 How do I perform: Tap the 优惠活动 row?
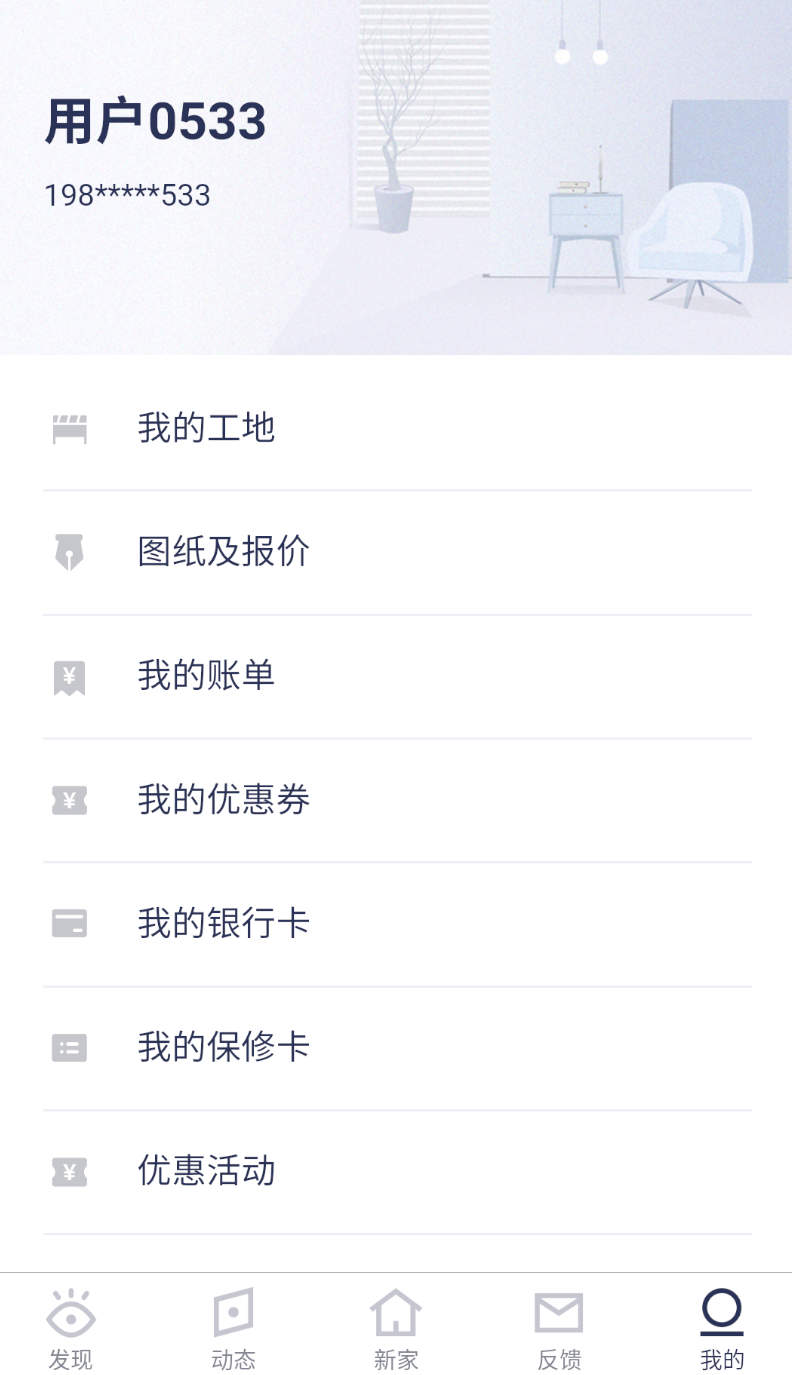point(396,1173)
